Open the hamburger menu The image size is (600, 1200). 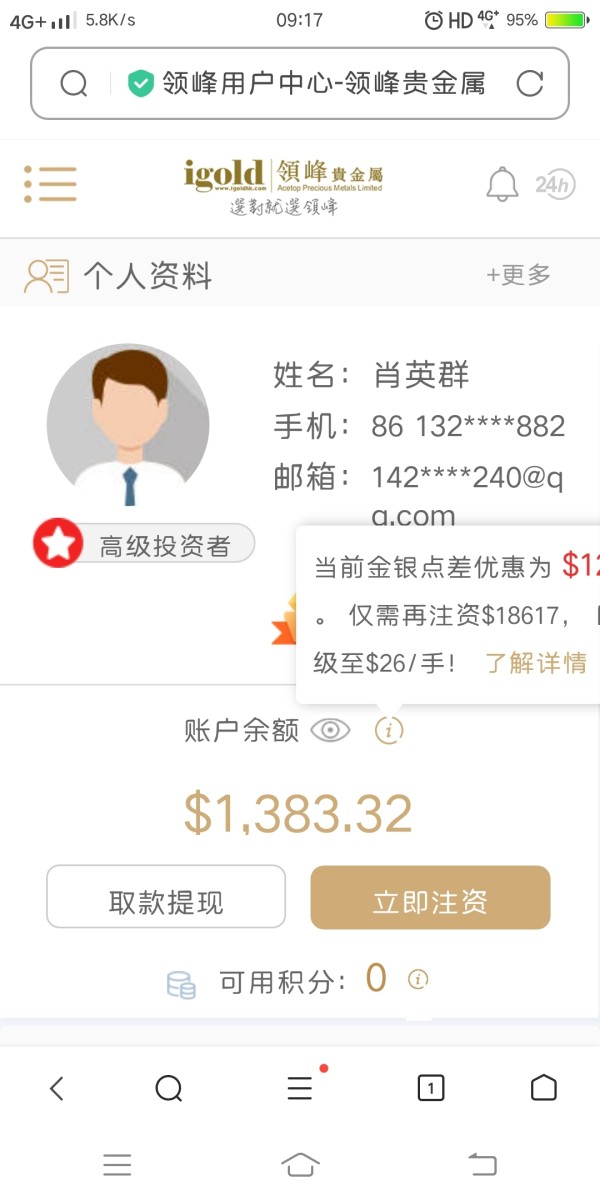pos(50,183)
